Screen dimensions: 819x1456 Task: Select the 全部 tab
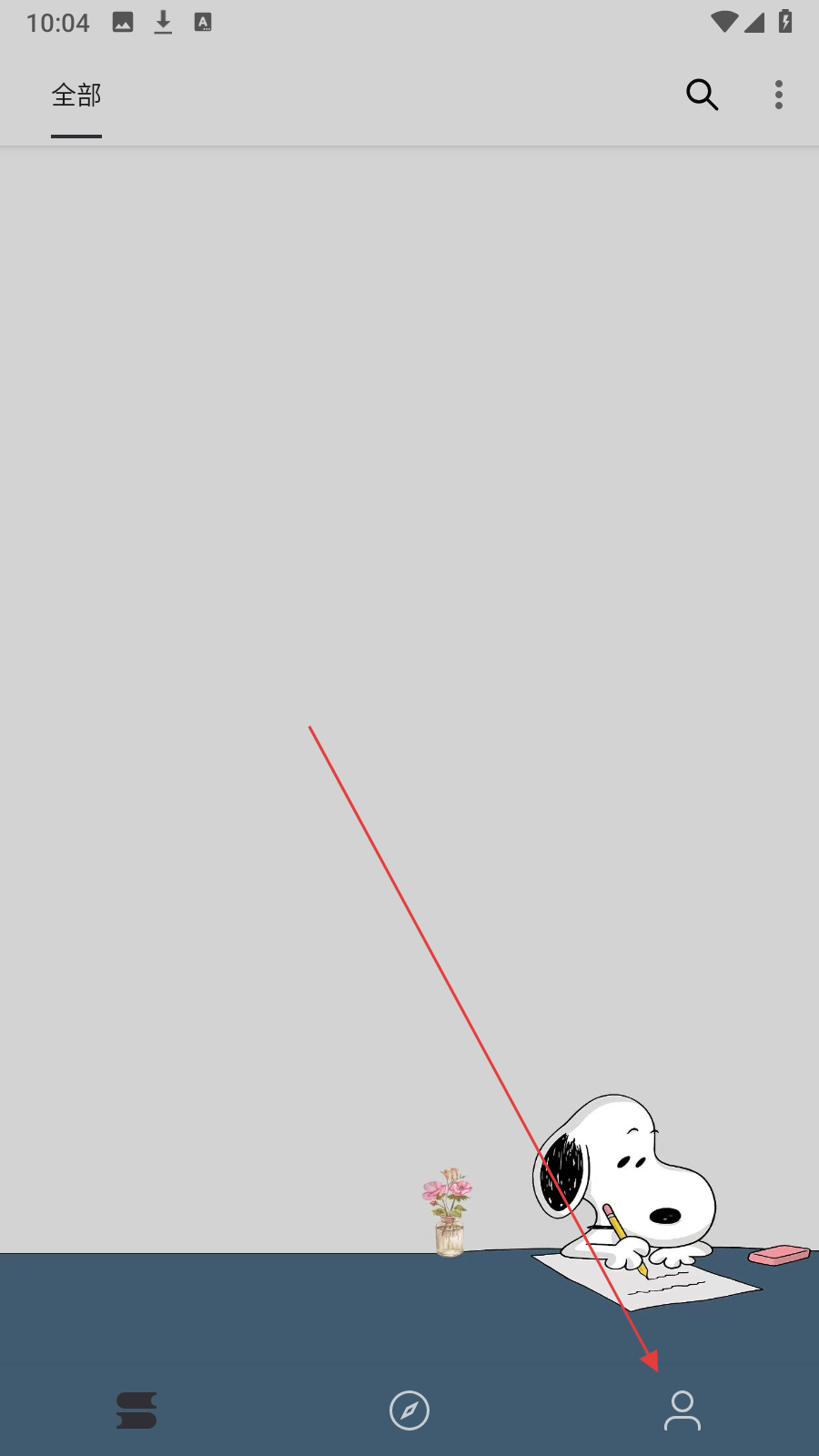click(x=76, y=96)
